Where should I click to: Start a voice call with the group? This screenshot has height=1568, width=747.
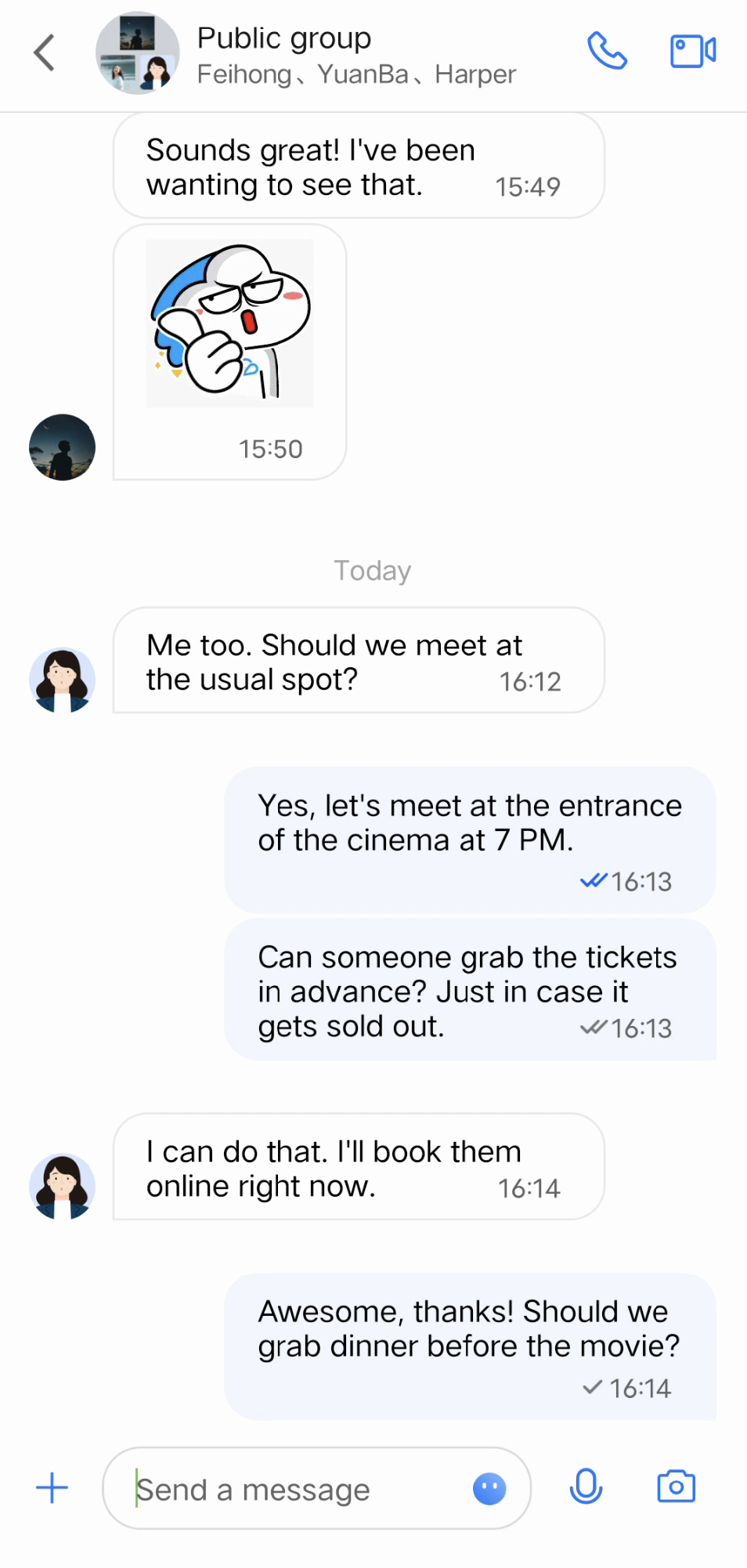point(607,51)
